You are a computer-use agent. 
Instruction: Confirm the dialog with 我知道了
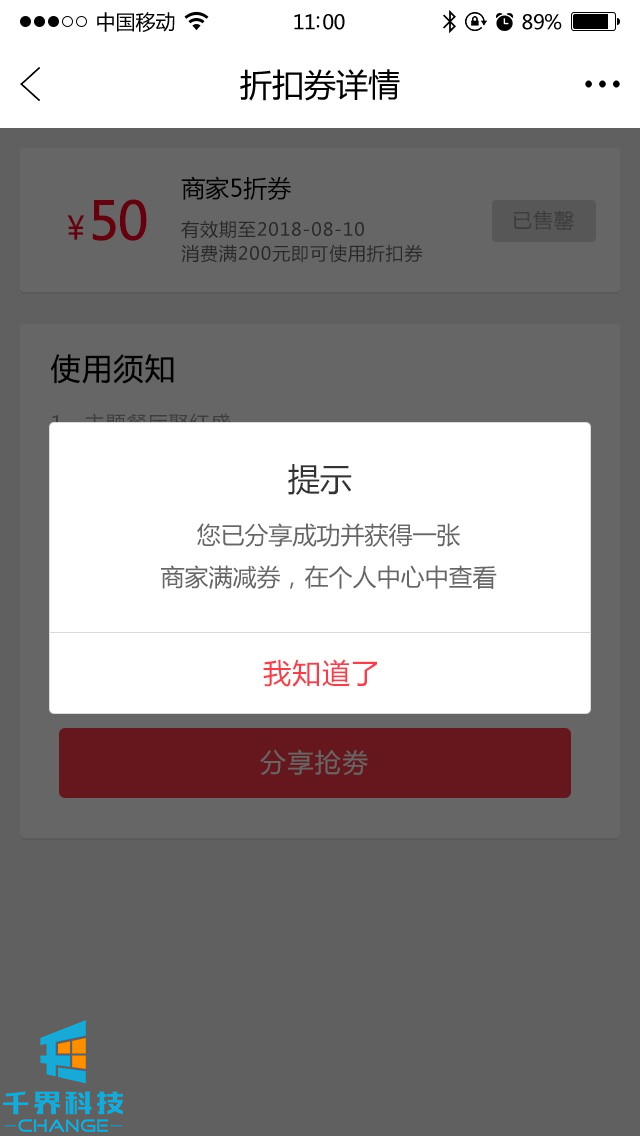(320, 673)
